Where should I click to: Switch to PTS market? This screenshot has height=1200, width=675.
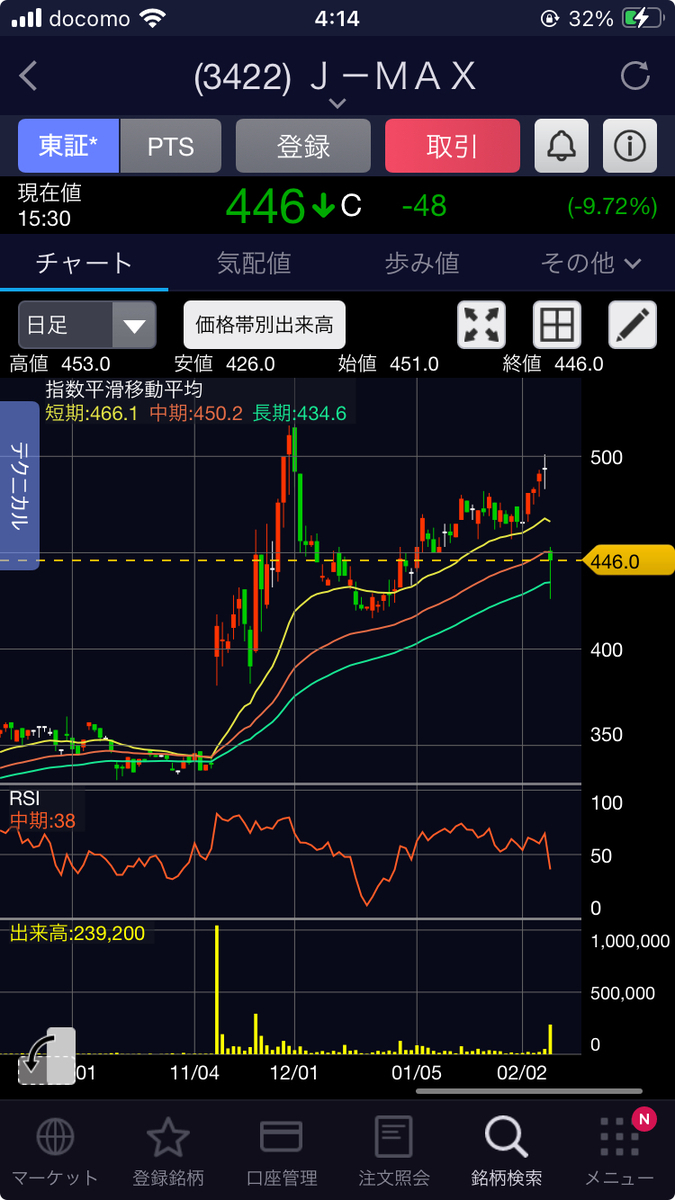[x=171, y=146]
